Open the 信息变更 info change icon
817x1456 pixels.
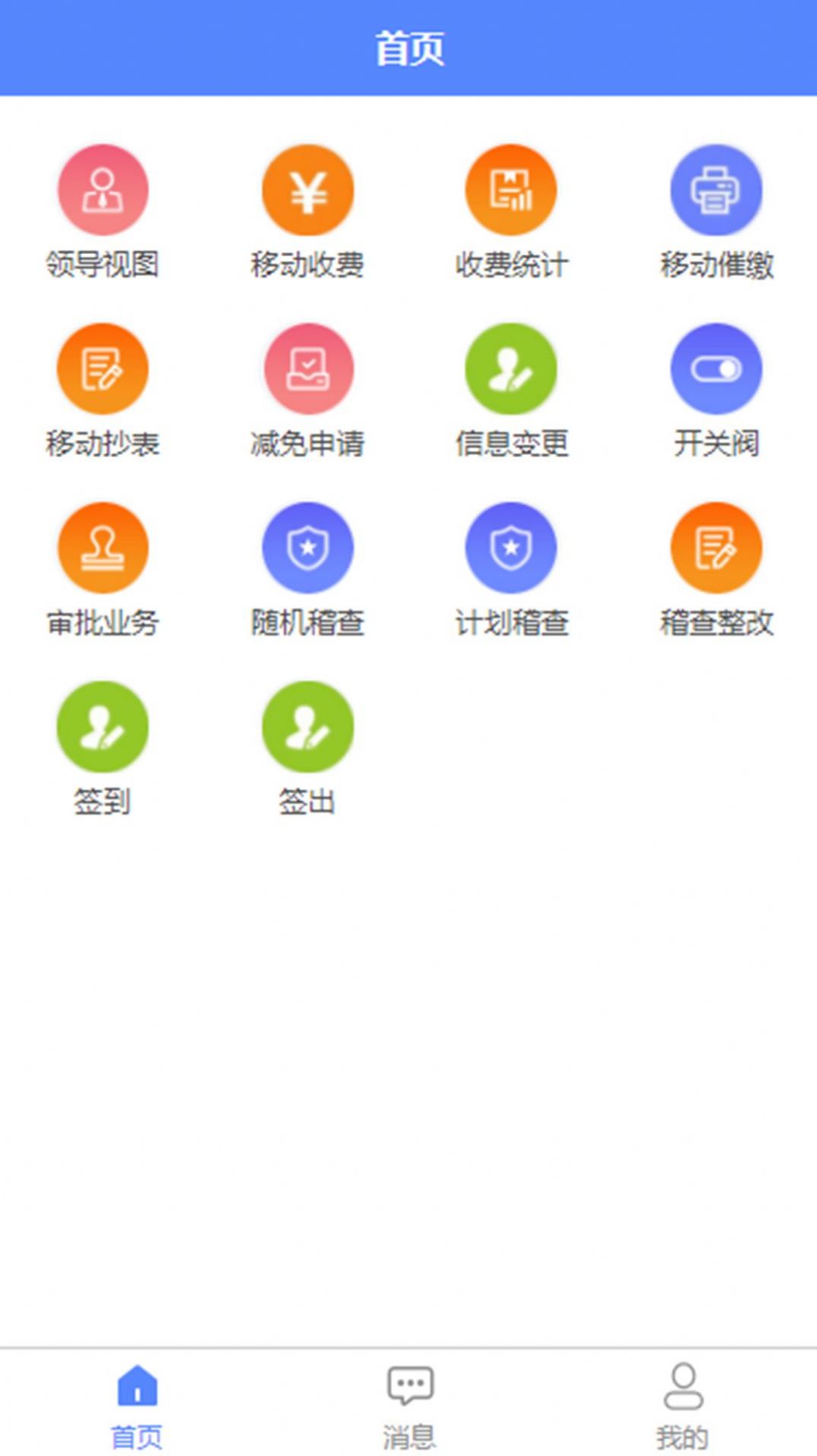(511, 368)
